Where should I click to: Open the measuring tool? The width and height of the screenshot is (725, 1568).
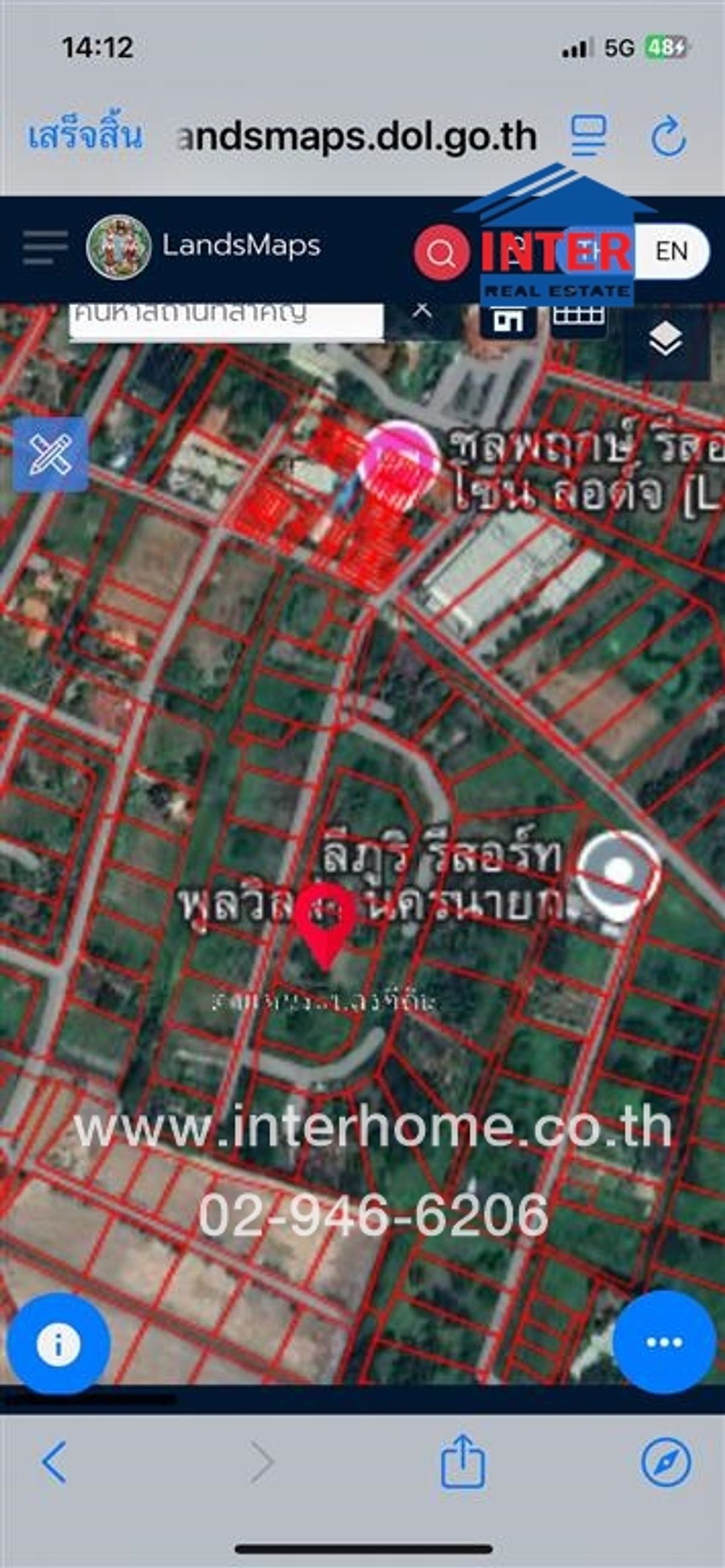(x=51, y=454)
